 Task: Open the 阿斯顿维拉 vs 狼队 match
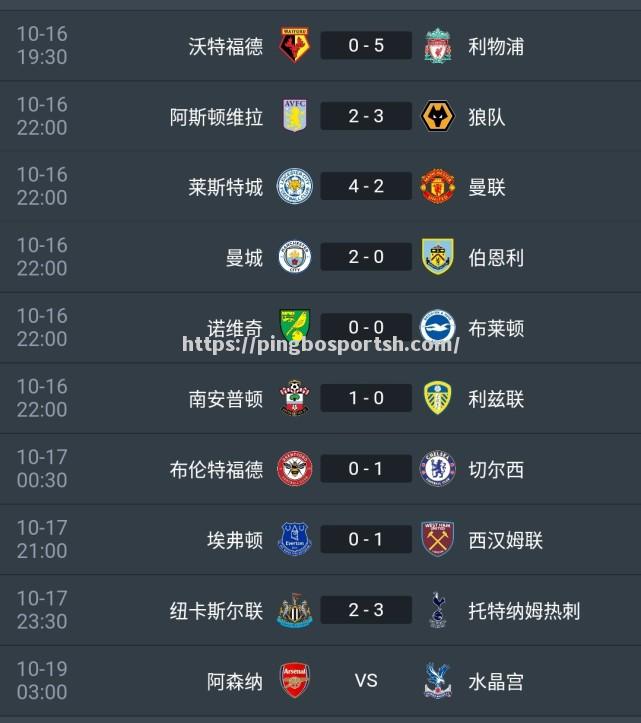pos(365,116)
